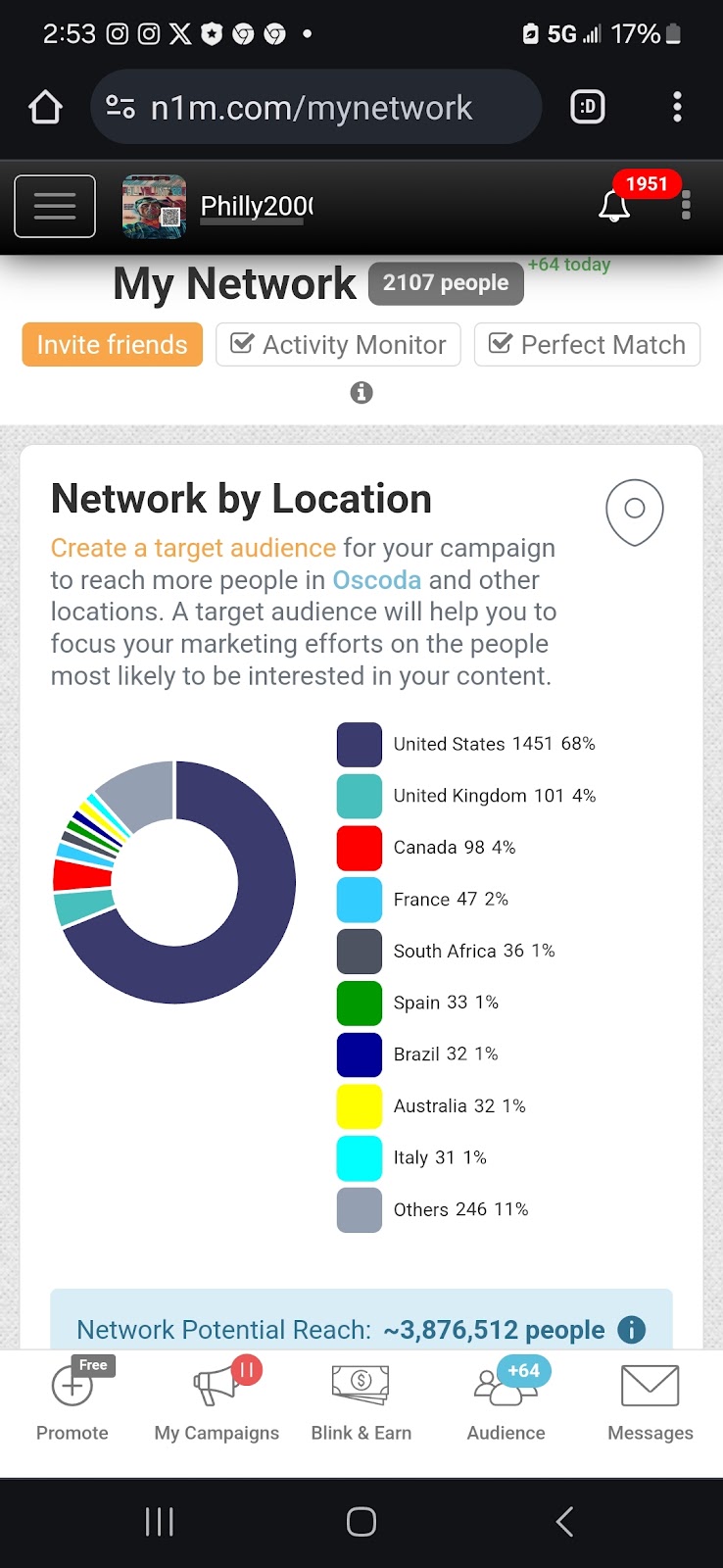Tap Invite friends button

pyautogui.click(x=113, y=345)
